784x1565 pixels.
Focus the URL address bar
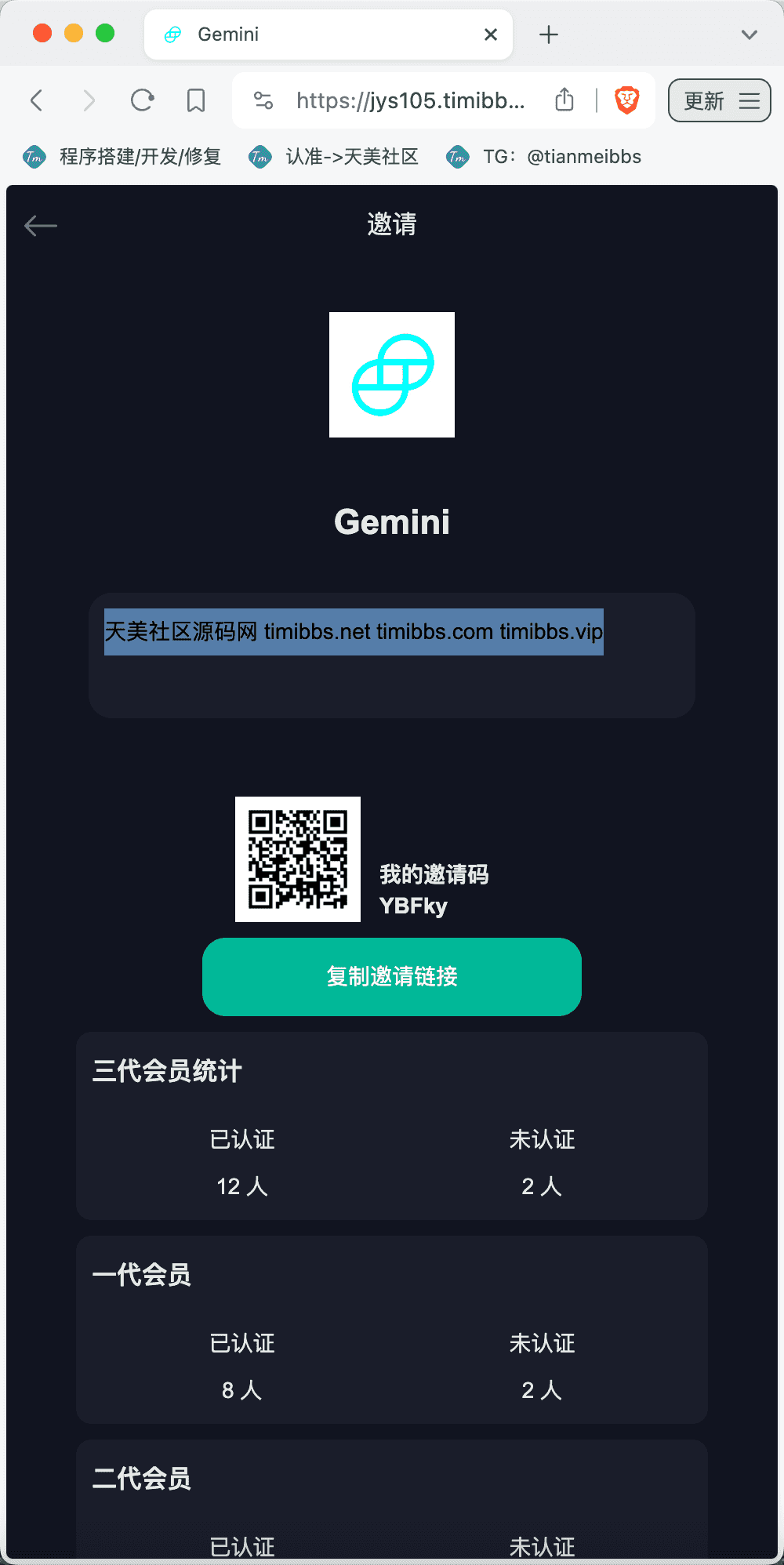pyautogui.click(x=410, y=100)
